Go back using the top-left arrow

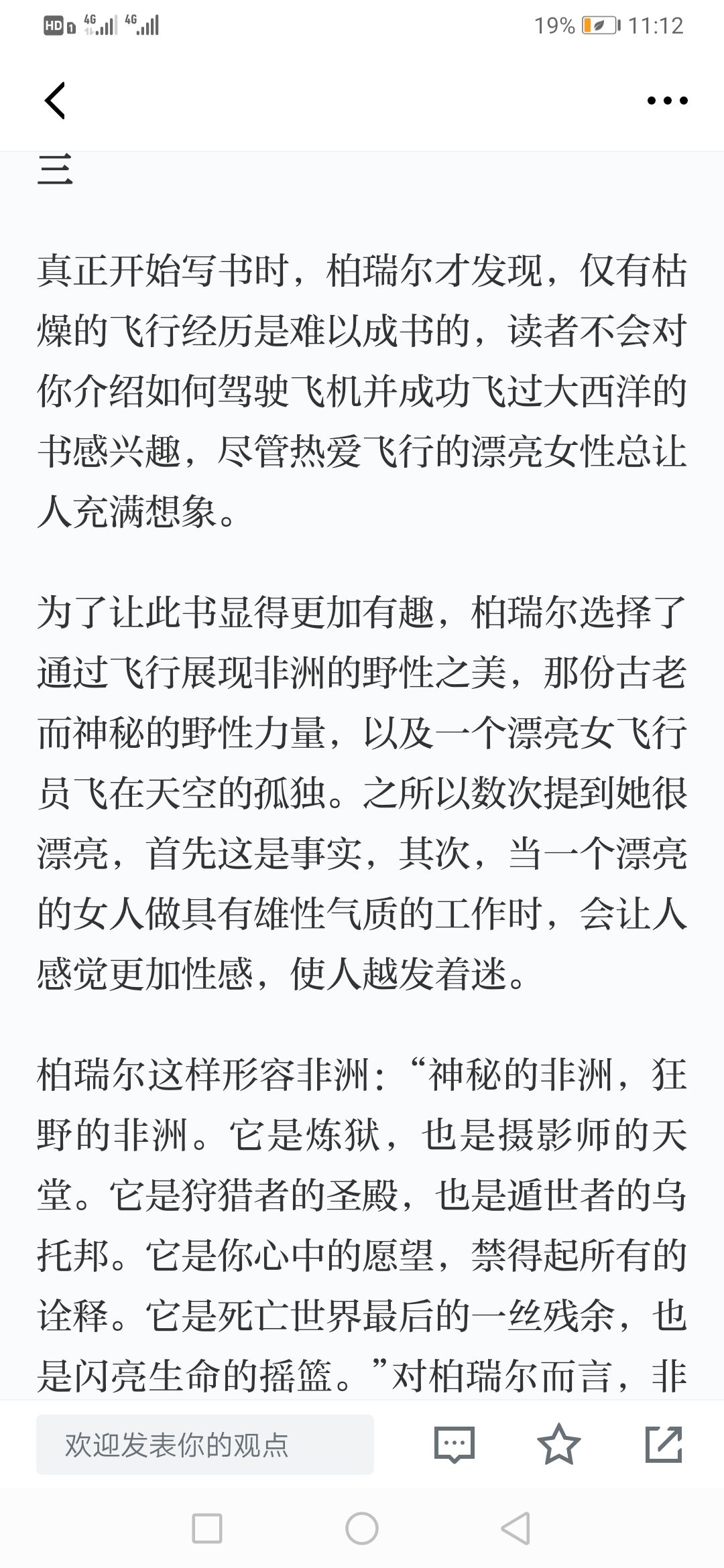tap(55, 101)
